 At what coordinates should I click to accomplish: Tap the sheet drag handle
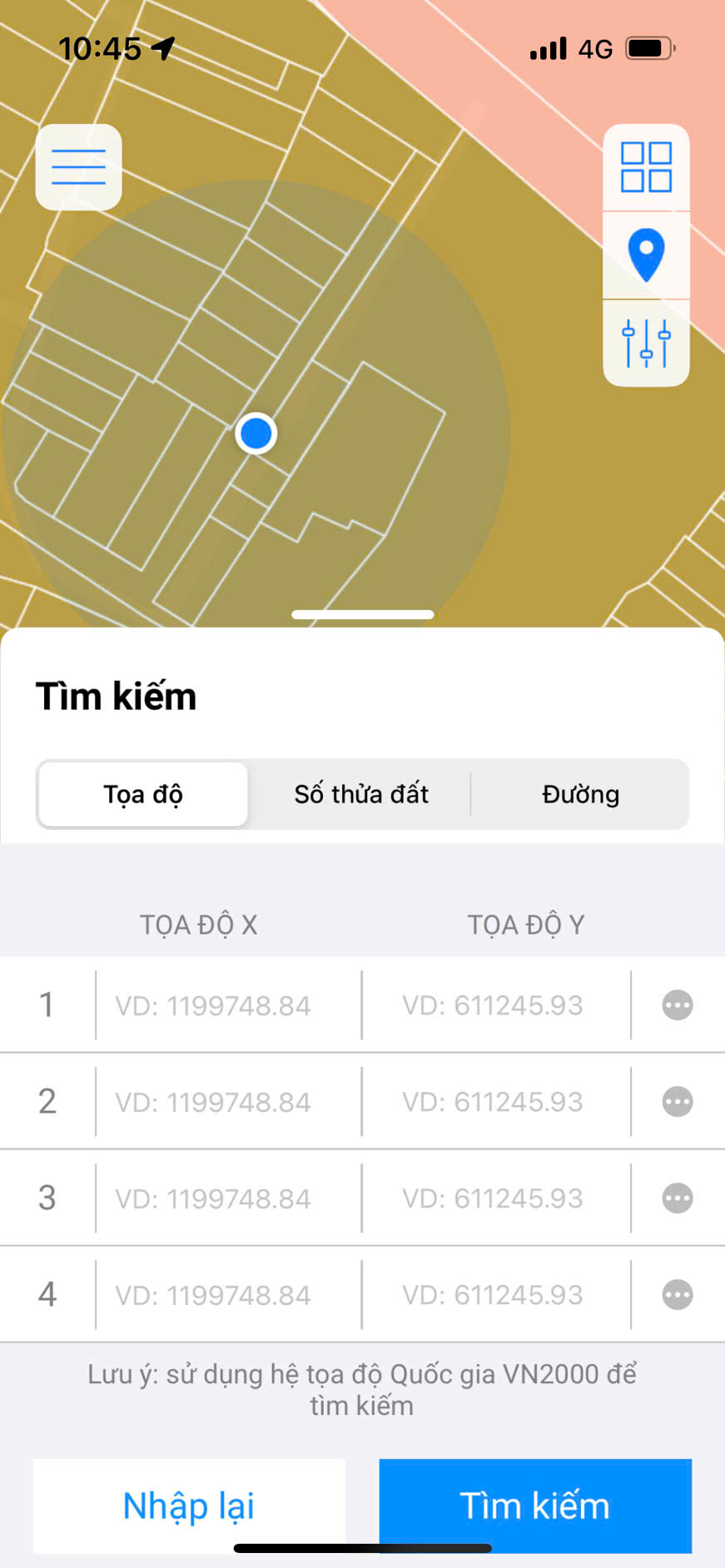pos(362,615)
